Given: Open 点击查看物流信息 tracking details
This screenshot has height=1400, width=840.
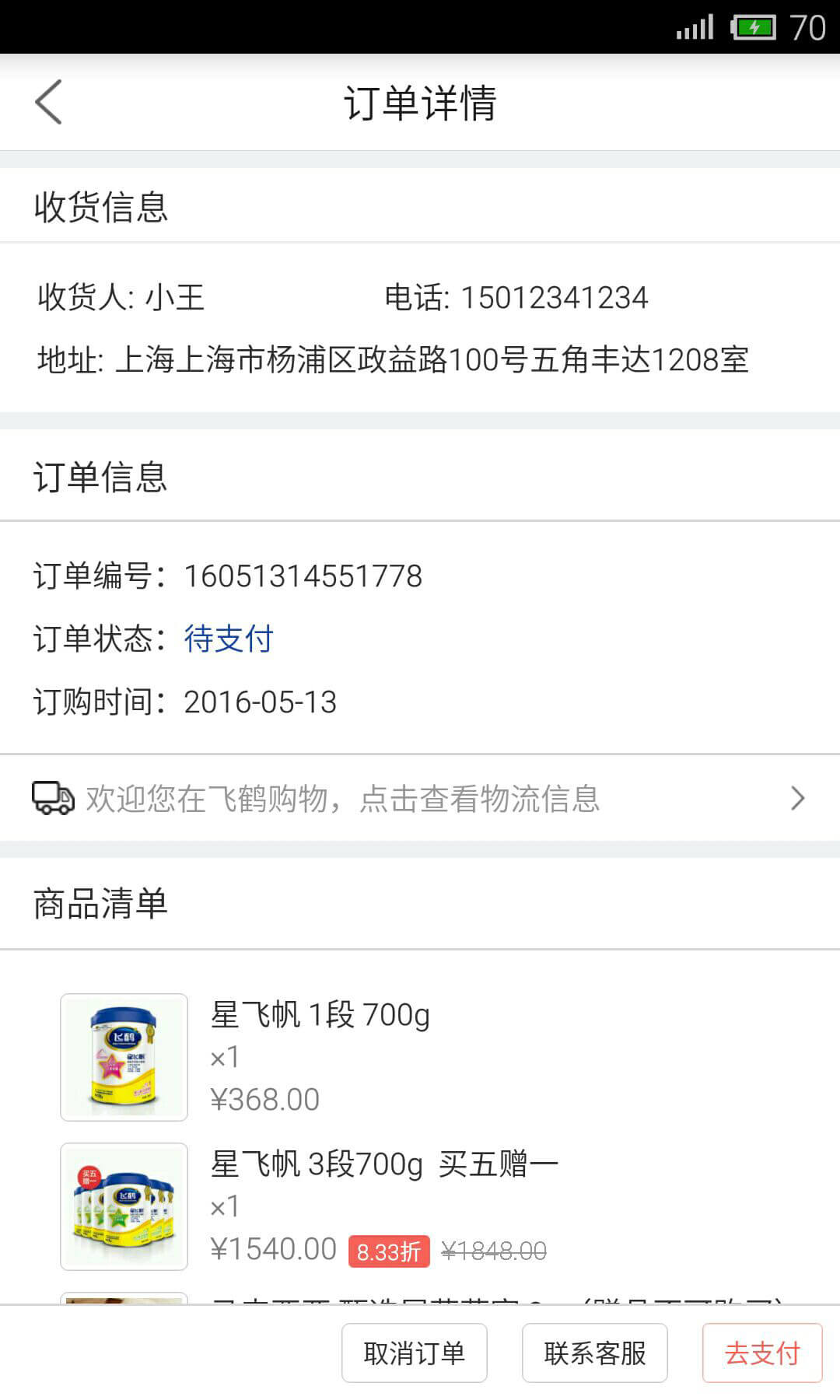Looking at the screenshot, I should 345,797.
